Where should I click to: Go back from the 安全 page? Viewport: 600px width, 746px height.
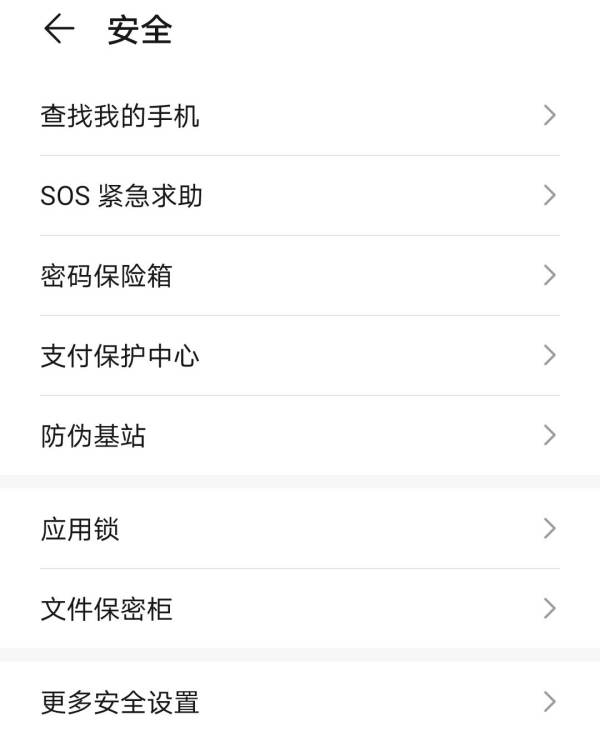[59, 30]
